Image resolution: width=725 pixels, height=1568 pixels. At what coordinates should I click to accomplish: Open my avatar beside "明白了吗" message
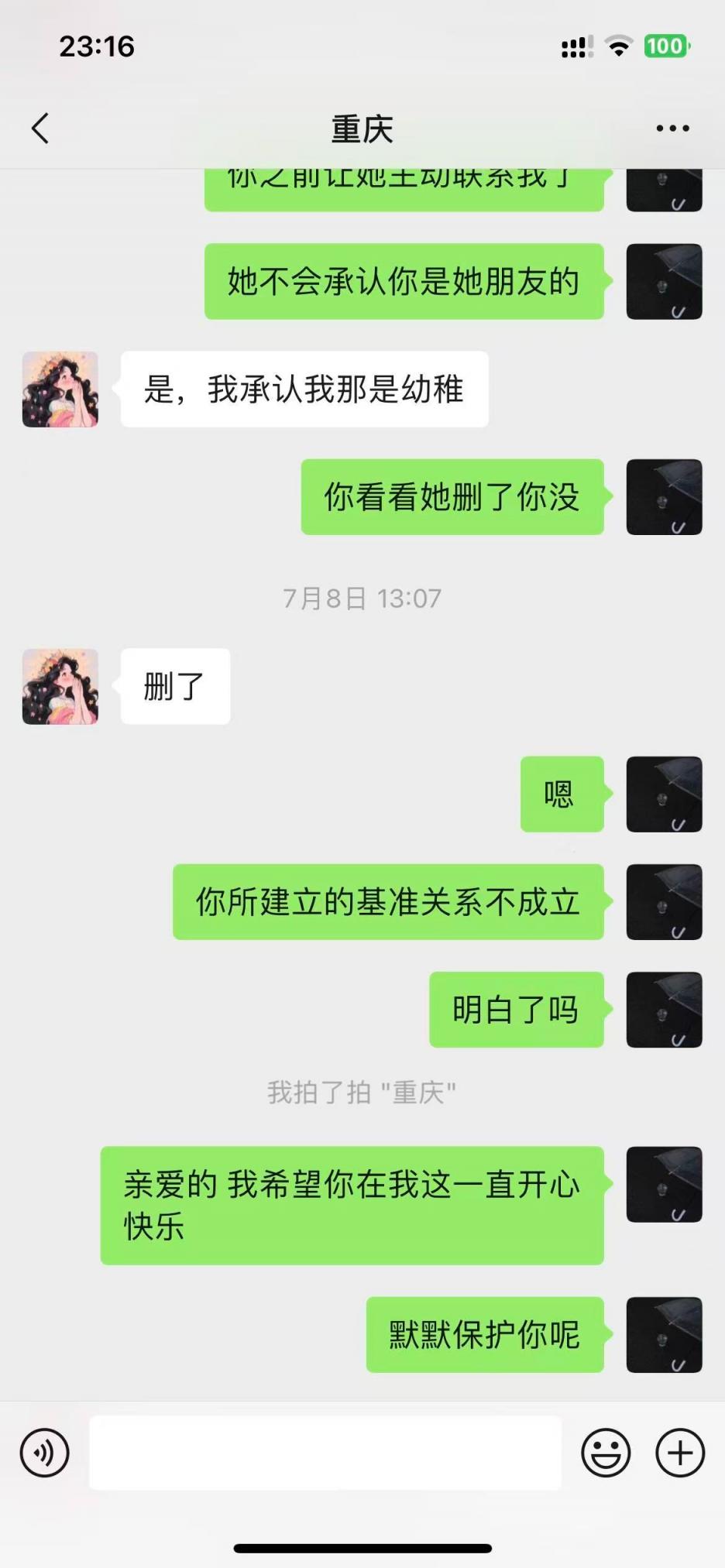click(664, 1010)
